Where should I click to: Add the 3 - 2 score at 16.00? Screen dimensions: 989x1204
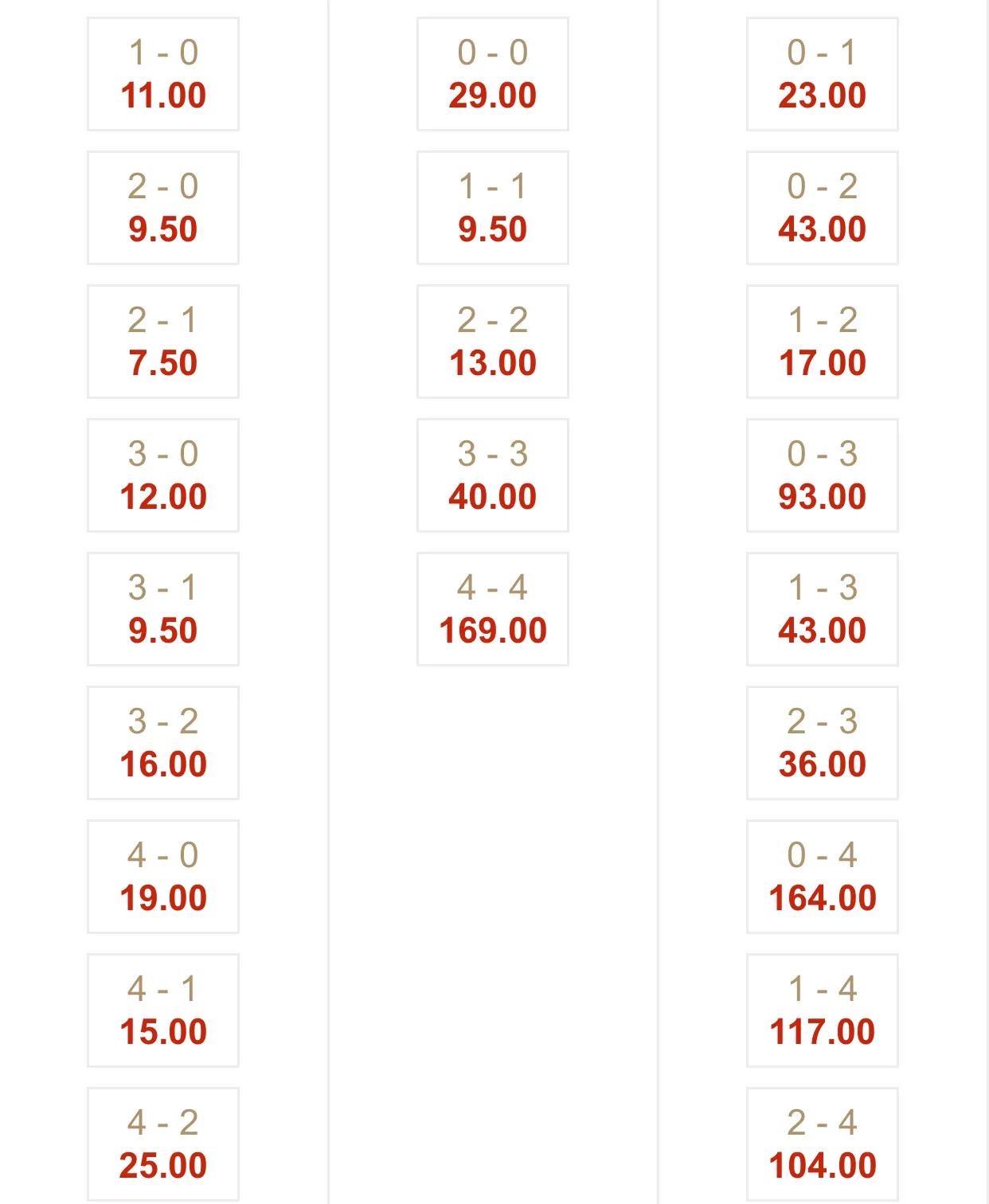[163, 743]
